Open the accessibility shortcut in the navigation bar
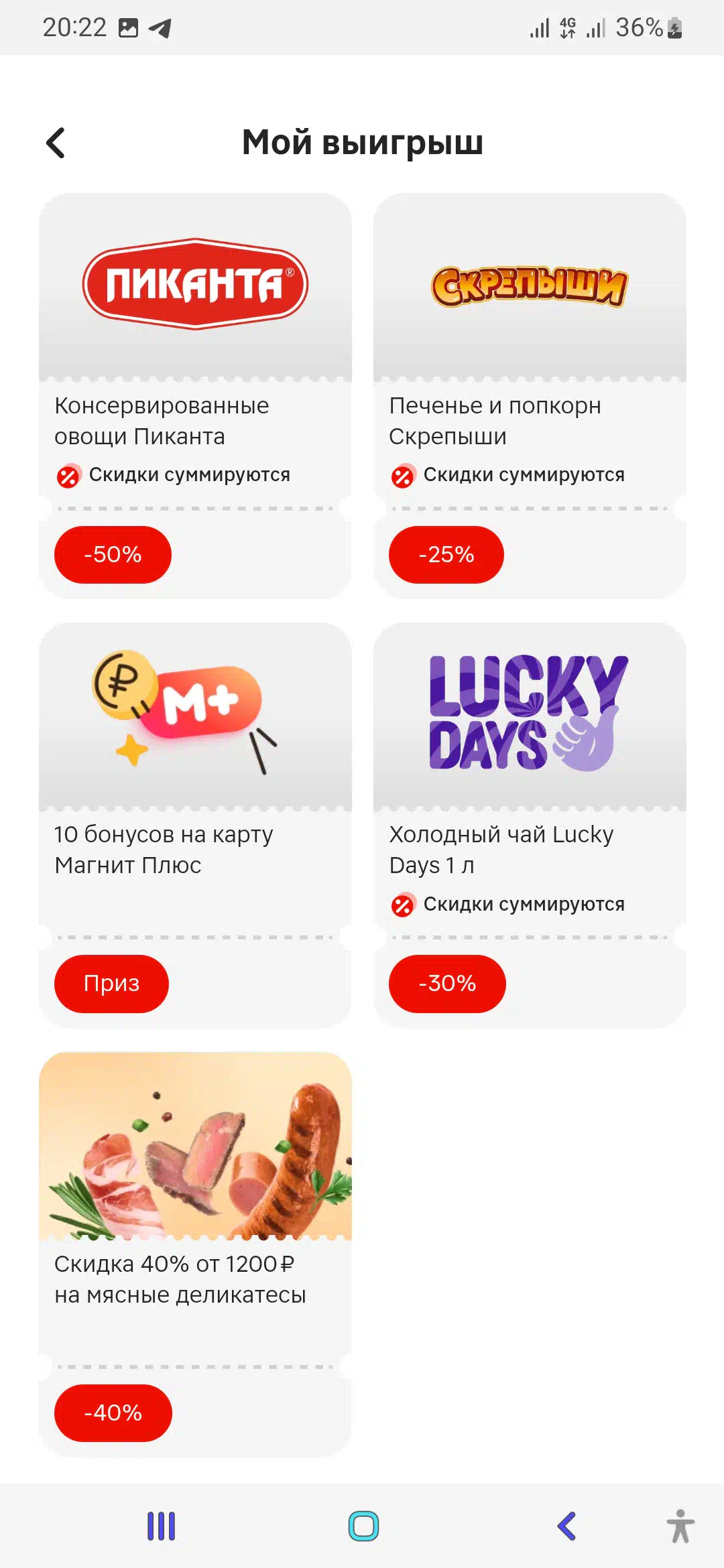The height and width of the screenshot is (1568, 724). tap(680, 1526)
